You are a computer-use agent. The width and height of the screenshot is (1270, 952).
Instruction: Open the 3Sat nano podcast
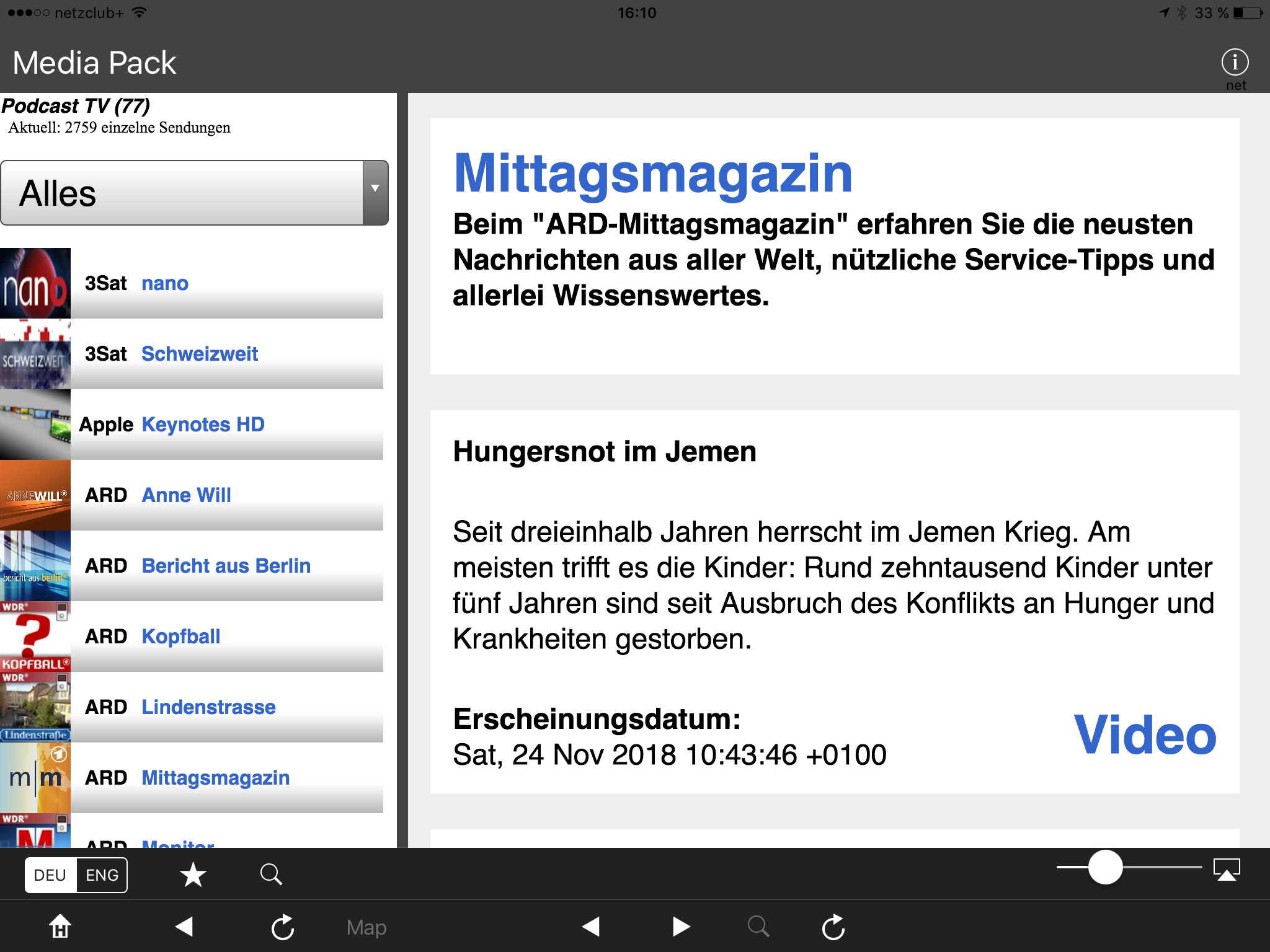[164, 283]
